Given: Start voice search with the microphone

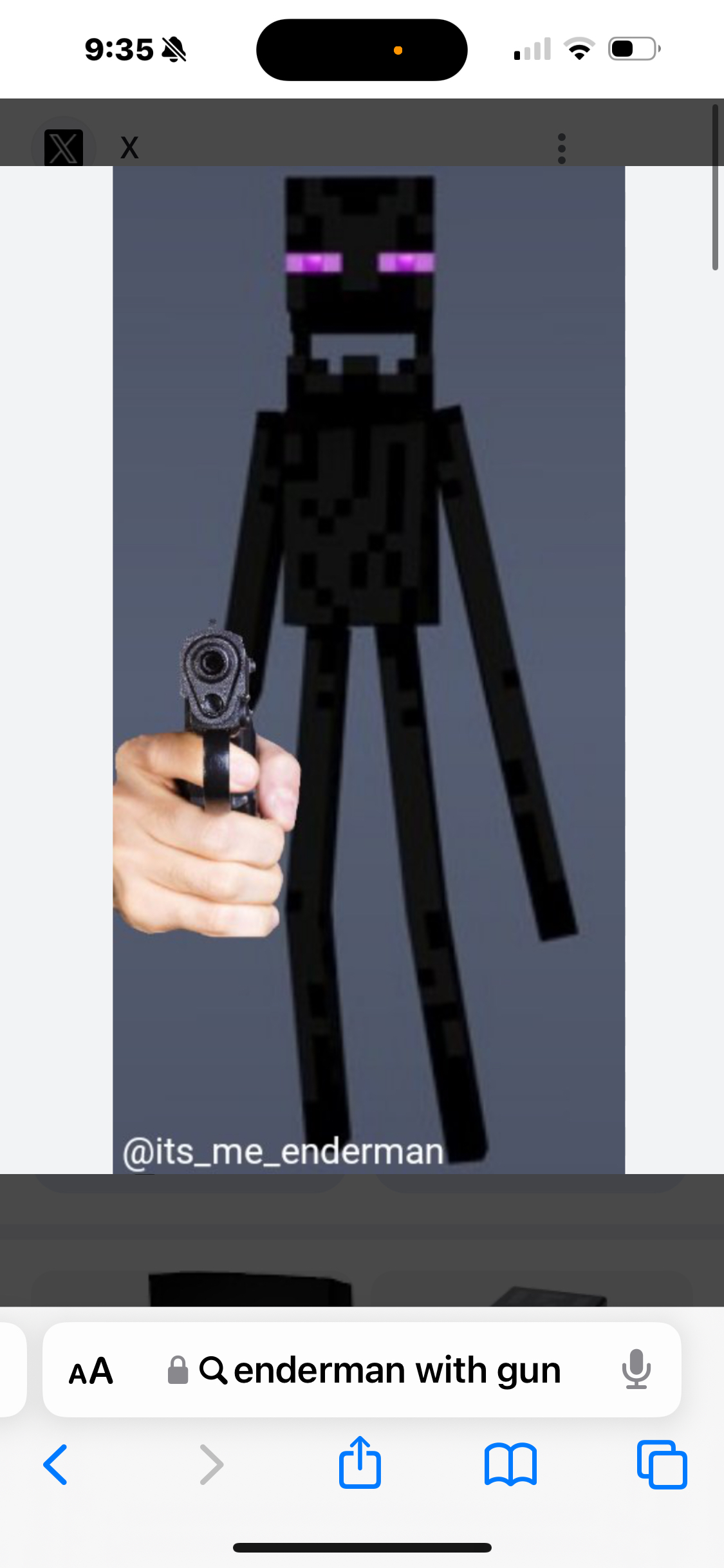Looking at the screenshot, I should click(636, 1370).
